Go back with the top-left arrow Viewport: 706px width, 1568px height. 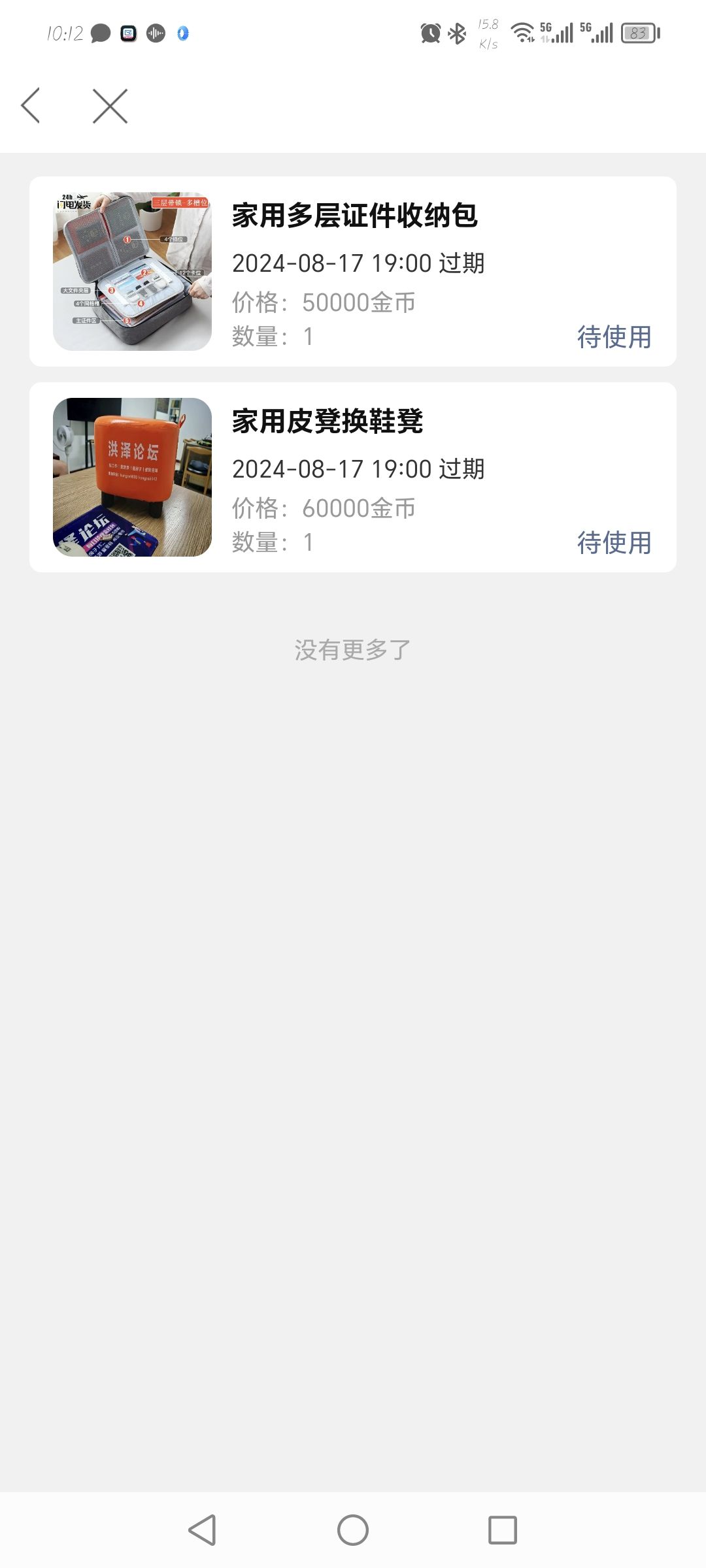(x=31, y=105)
